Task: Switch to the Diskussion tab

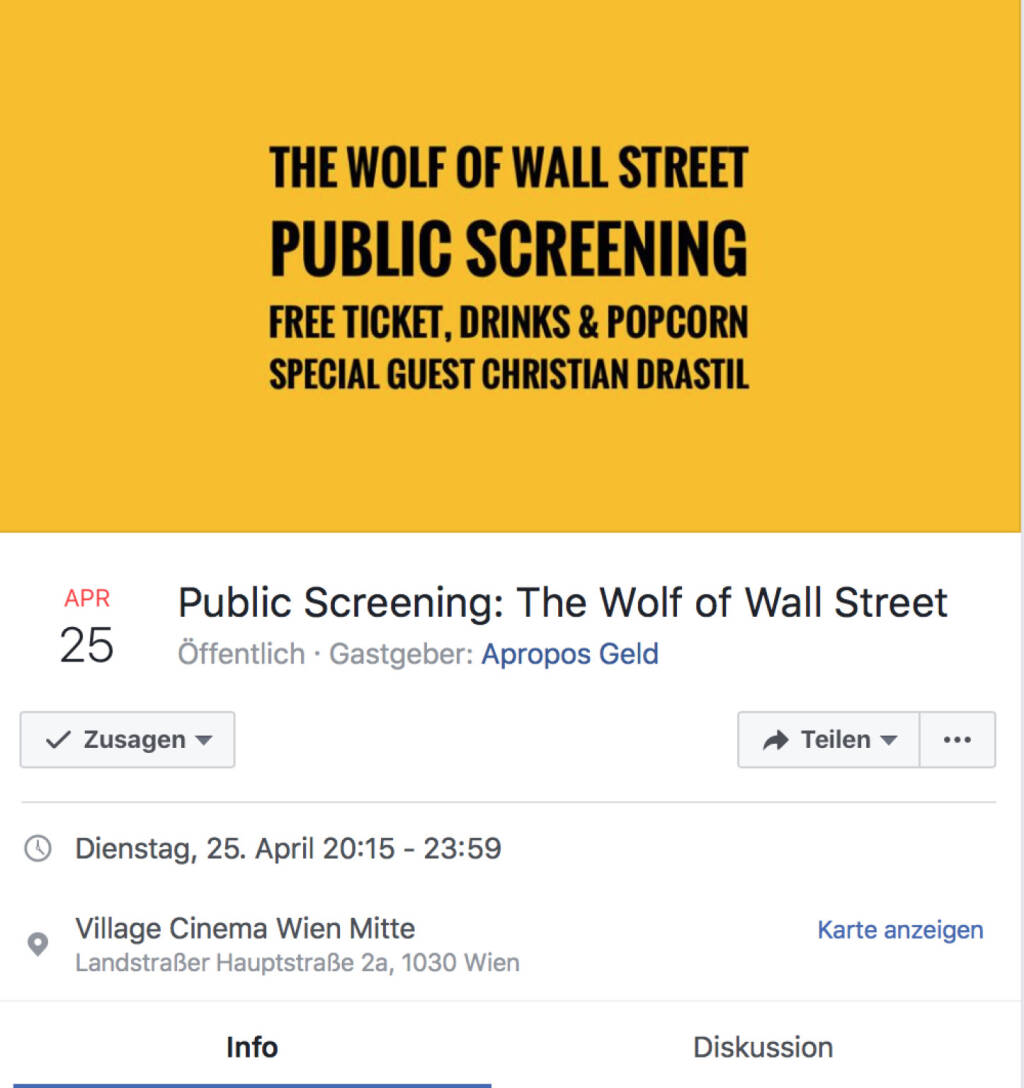Action: tap(762, 1047)
